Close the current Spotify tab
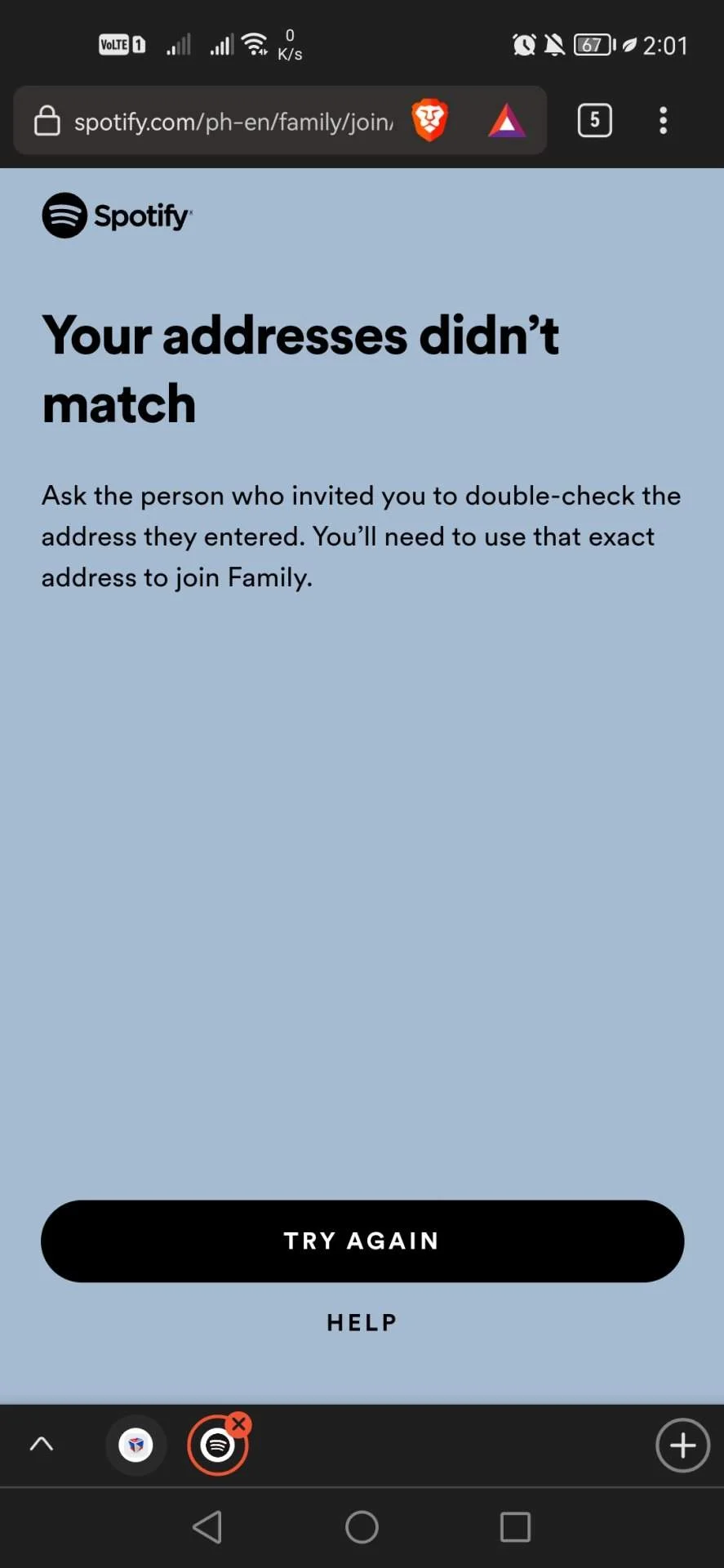This screenshot has height=1568, width=724. tap(238, 1424)
